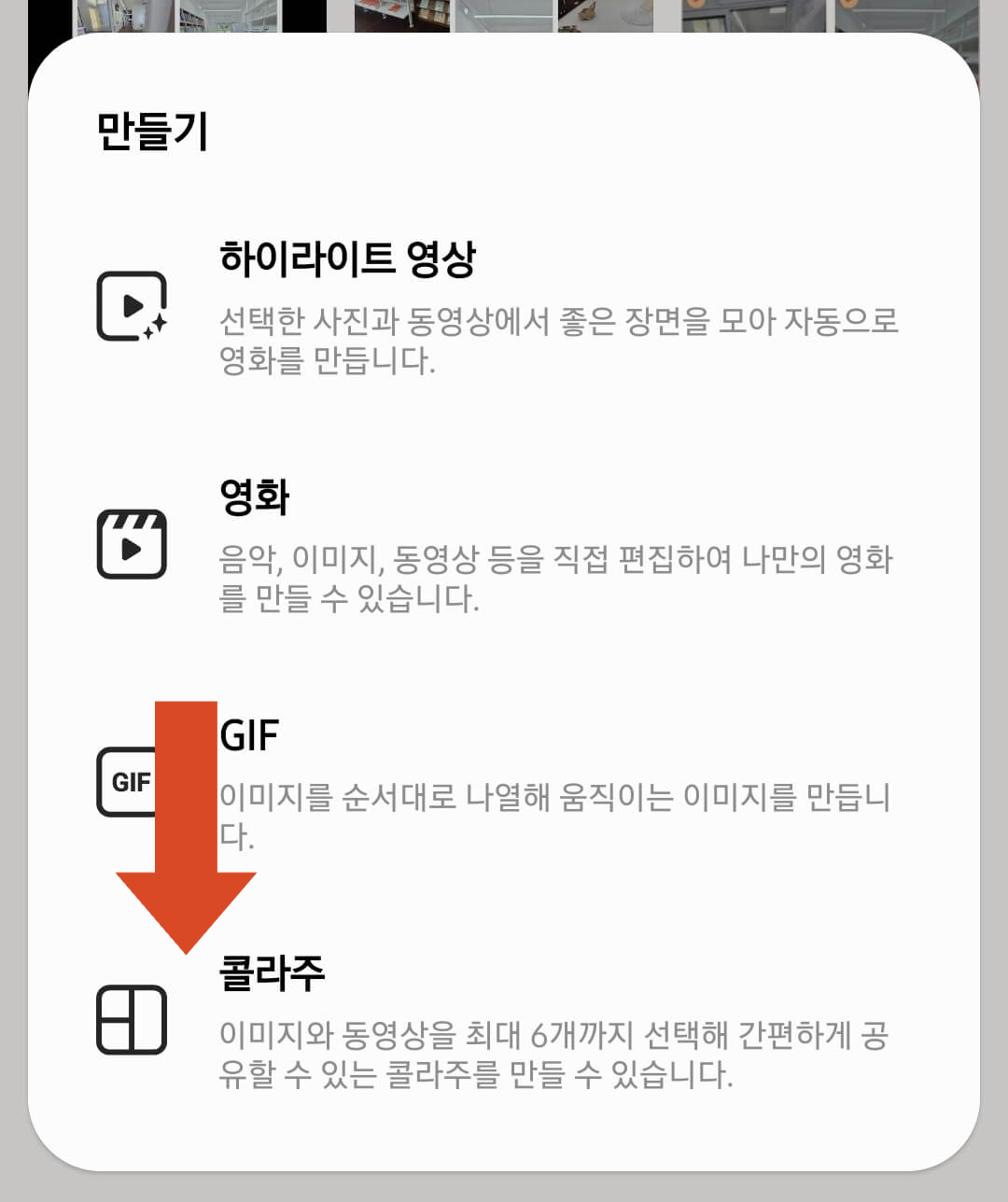Image resolution: width=1008 pixels, height=1202 pixels.
Task: Select the 영화 menu entry
Action: [x=252, y=497]
